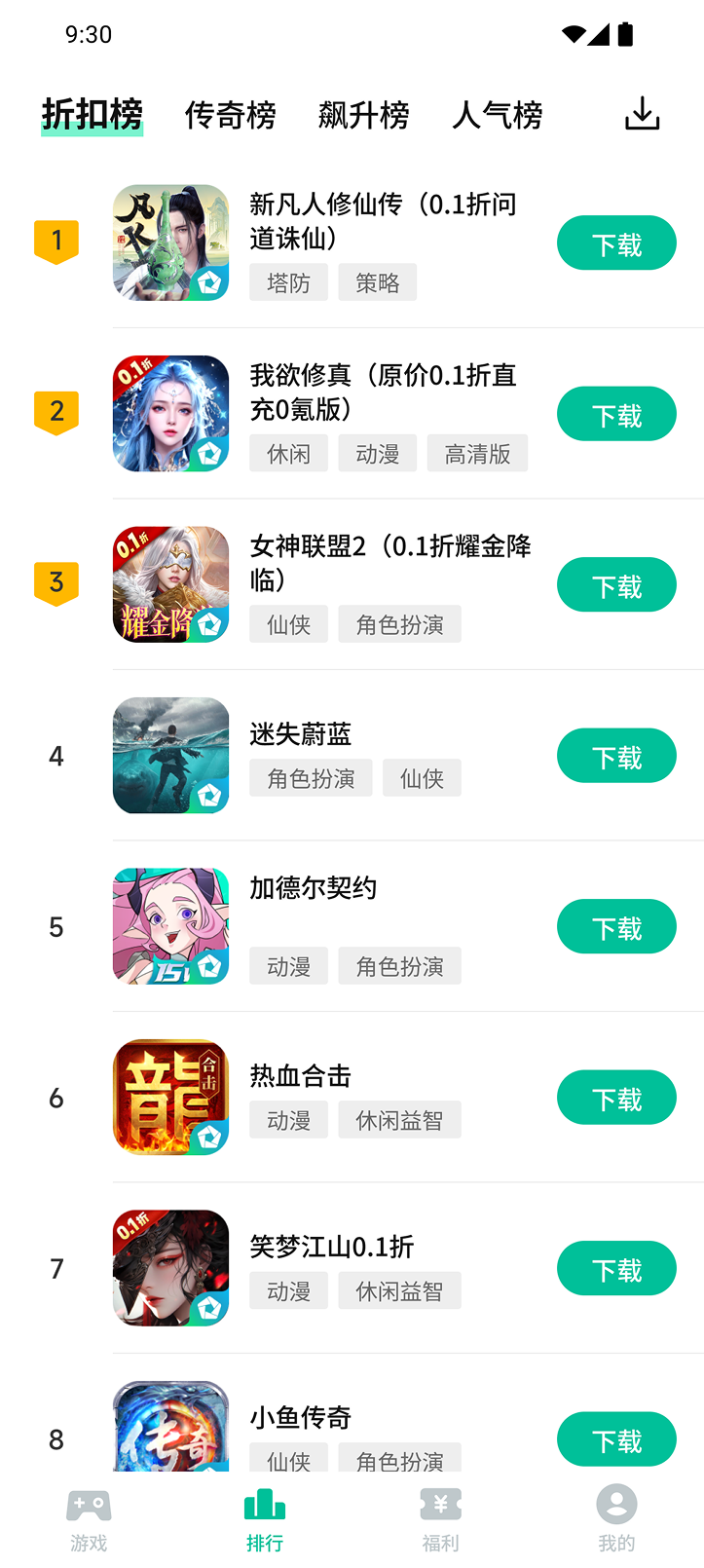Screen dimensions: 704x1568
Task: Switch to the 人气榜 tab
Action: coord(497,115)
